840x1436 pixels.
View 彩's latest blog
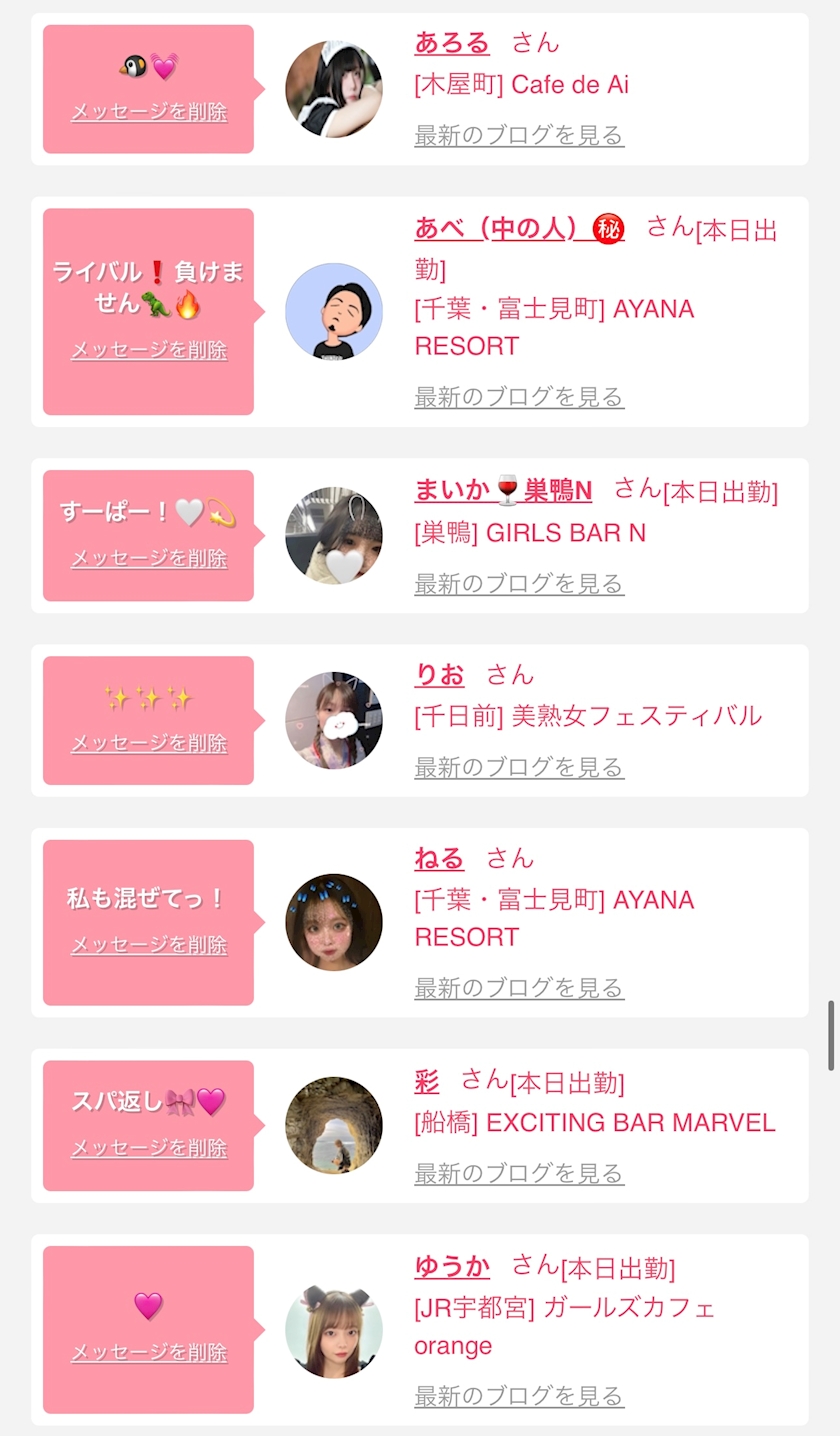(519, 1173)
